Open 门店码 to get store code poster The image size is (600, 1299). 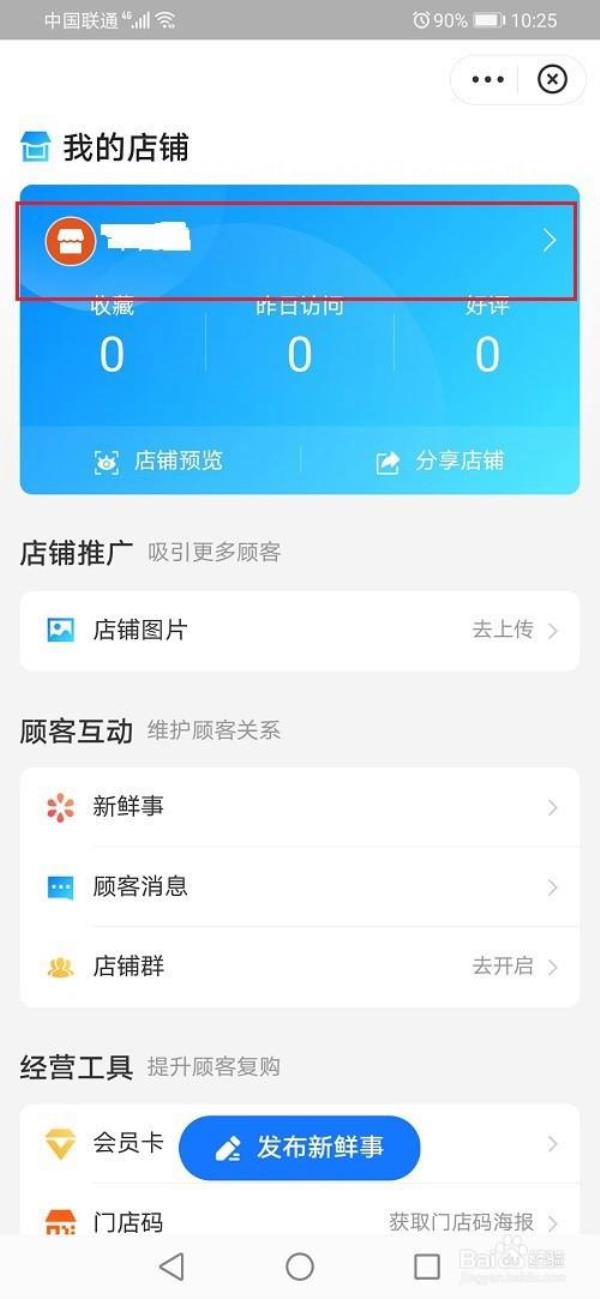click(x=299, y=1222)
